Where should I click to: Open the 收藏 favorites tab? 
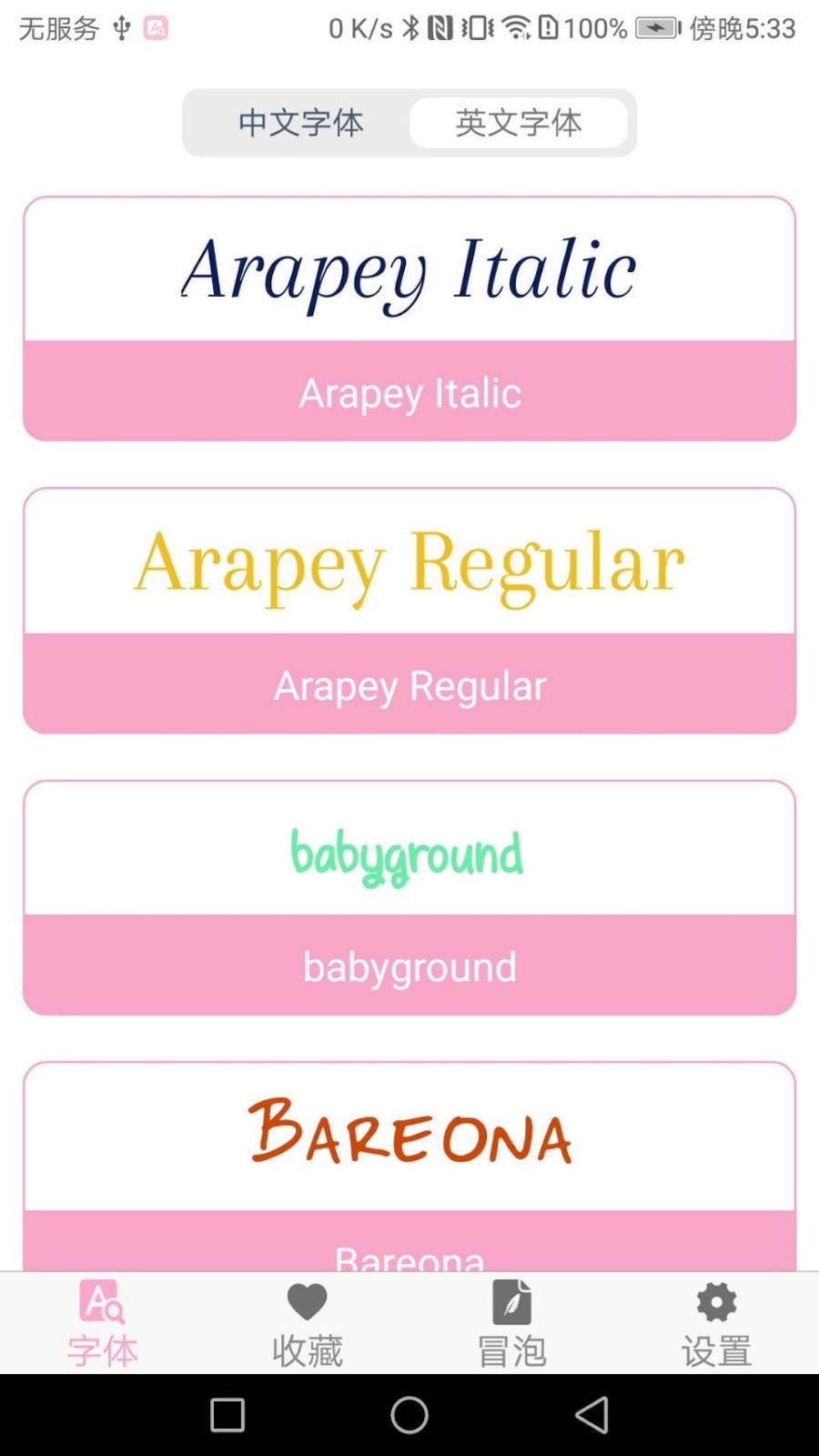[307, 1324]
